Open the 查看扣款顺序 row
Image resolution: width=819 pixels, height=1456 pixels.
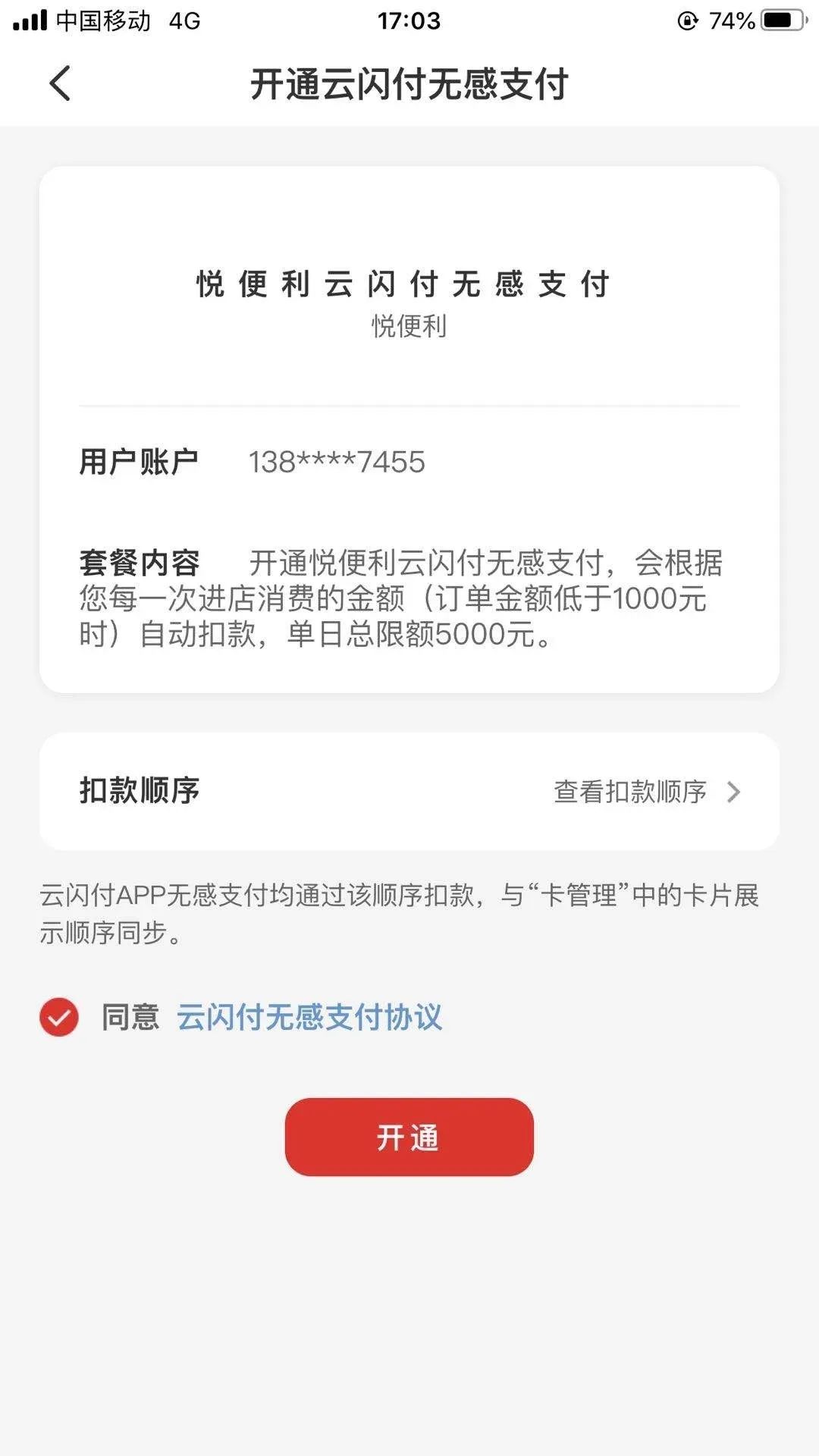[646, 792]
